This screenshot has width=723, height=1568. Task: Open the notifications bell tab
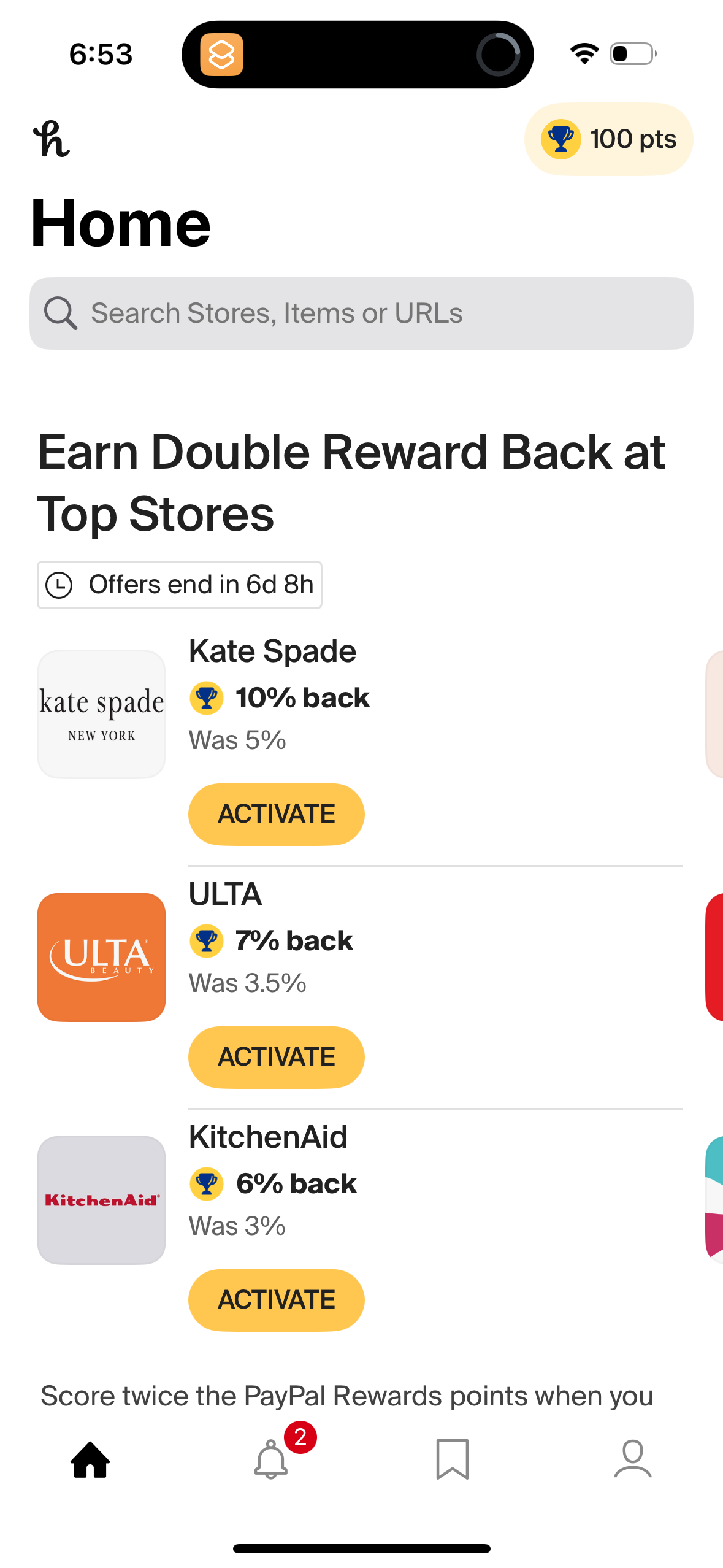click(271, 1459)
